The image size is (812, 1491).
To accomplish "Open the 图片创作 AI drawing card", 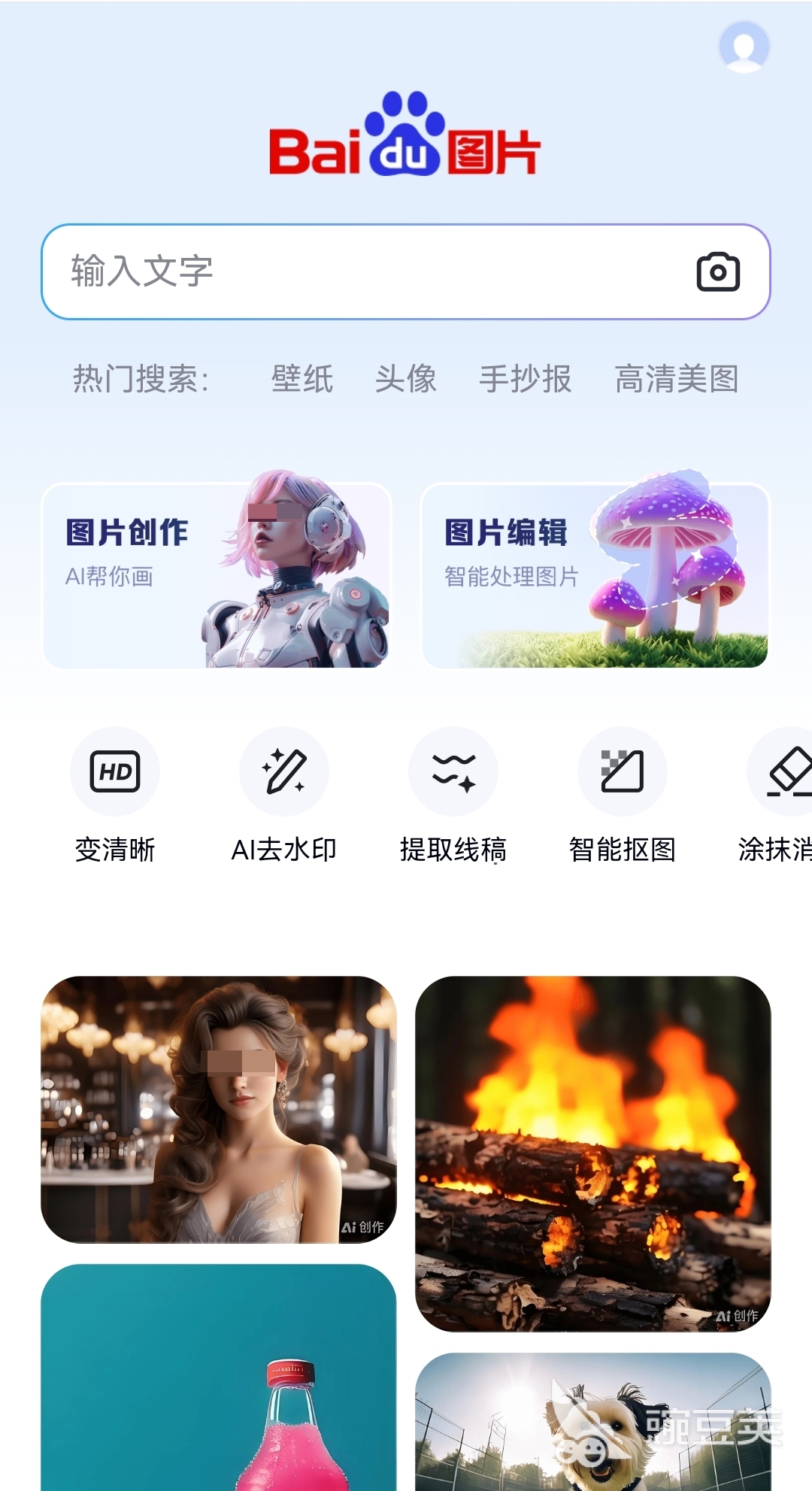I will click(217, 575).
